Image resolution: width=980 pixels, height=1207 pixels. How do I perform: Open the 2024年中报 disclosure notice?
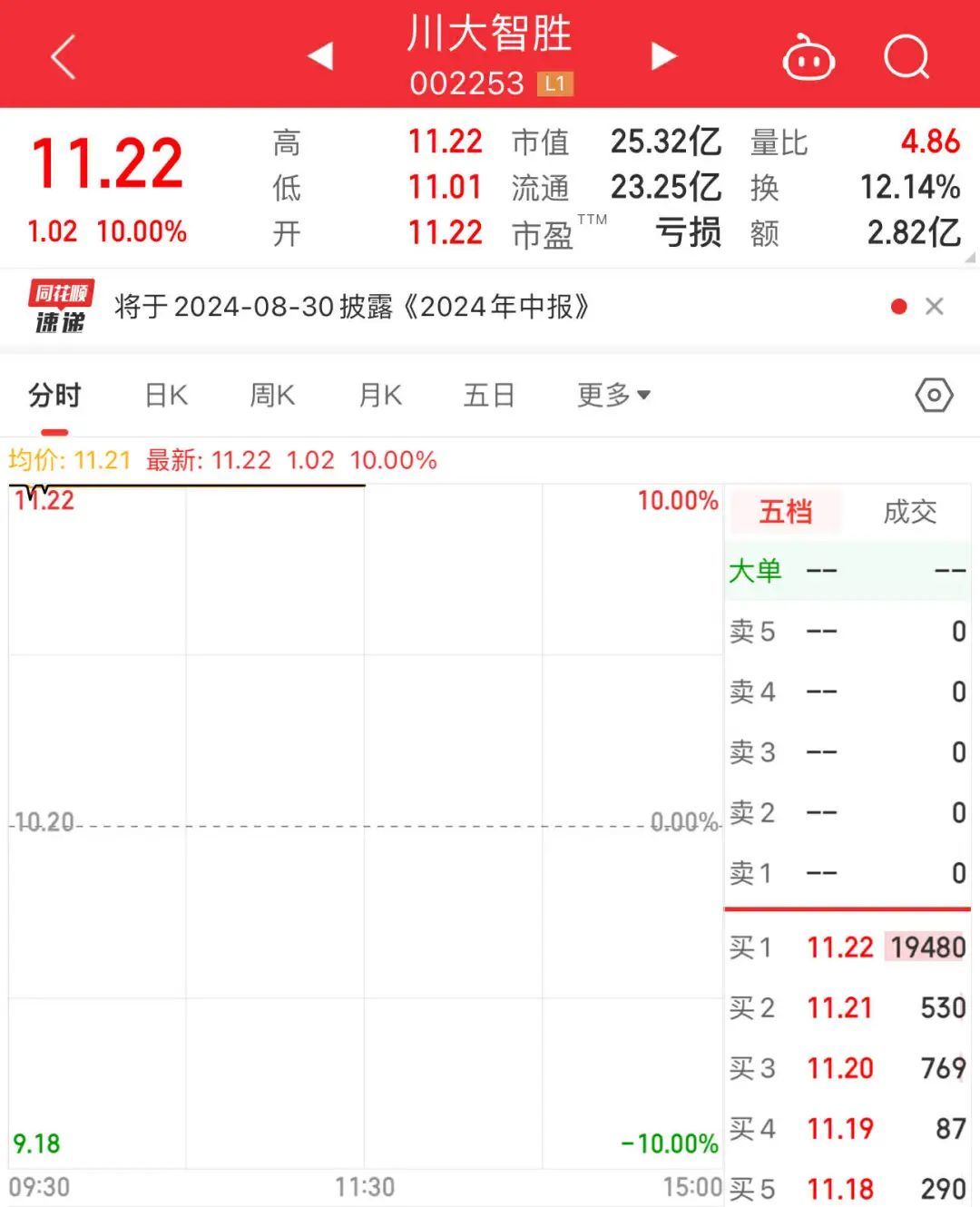352,307
